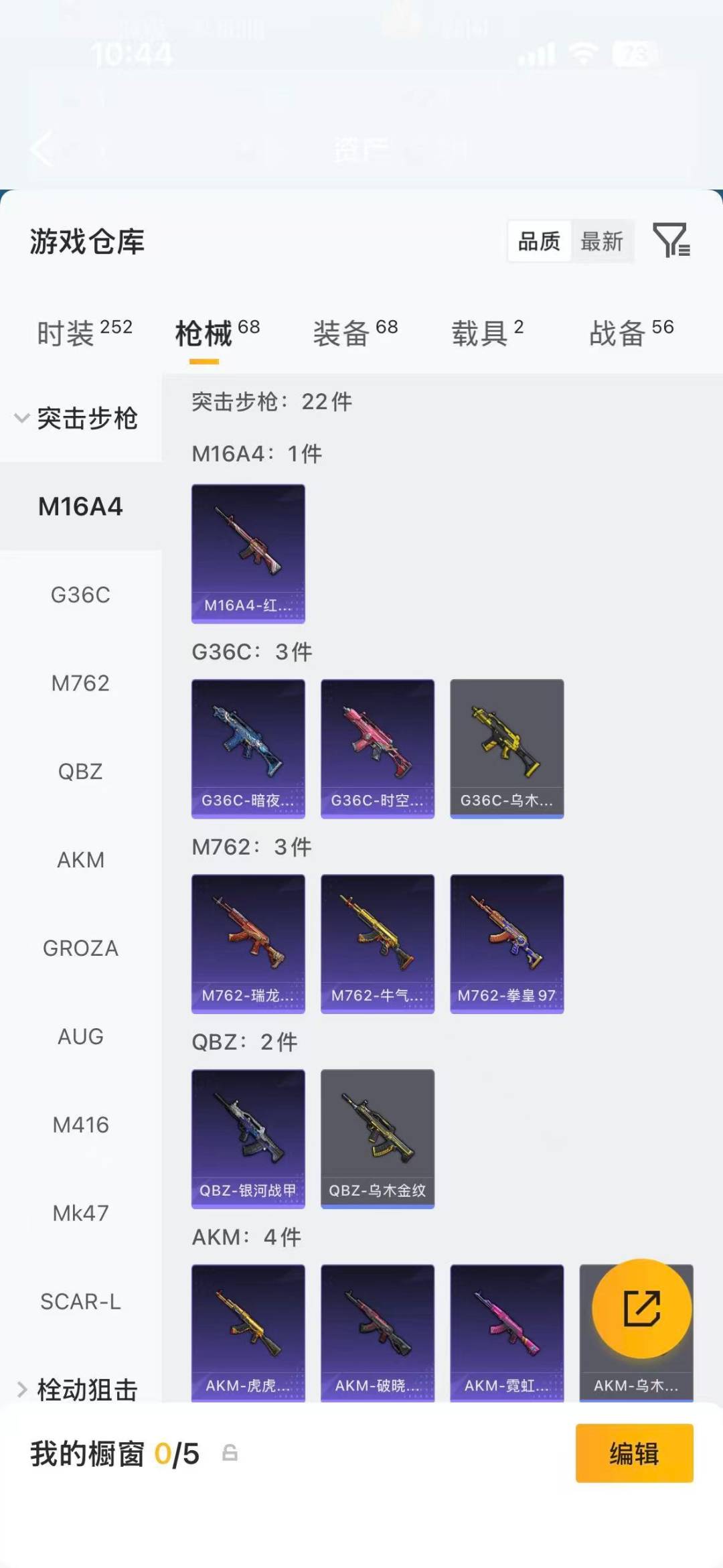Jump to GROZA in the side list

pos(80,948)
